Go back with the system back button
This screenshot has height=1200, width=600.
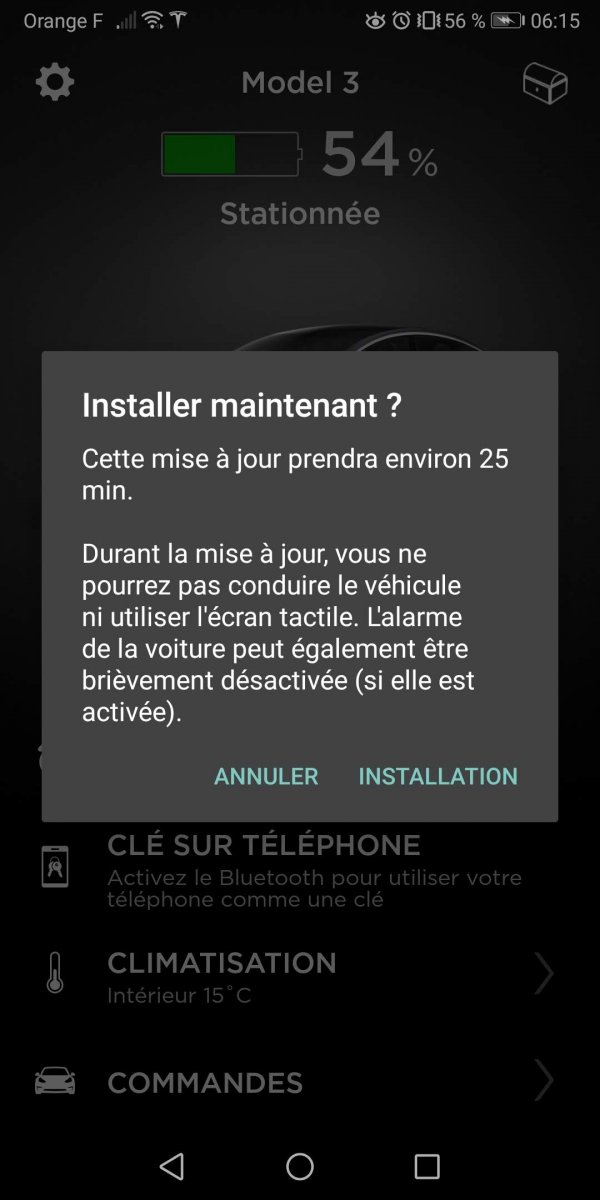[172, 1166]
